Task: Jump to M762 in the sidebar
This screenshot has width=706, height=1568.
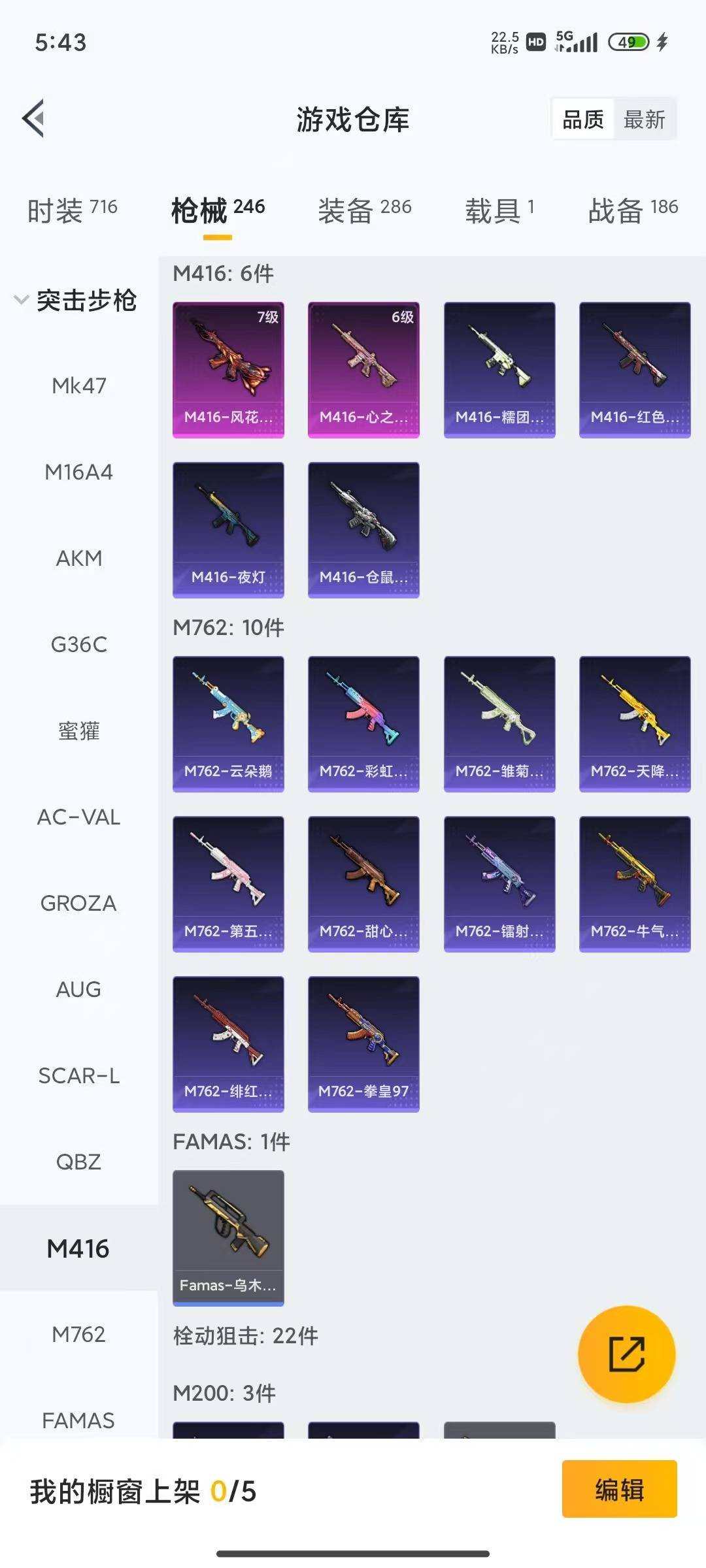Action: click(x=78, y=1335)
